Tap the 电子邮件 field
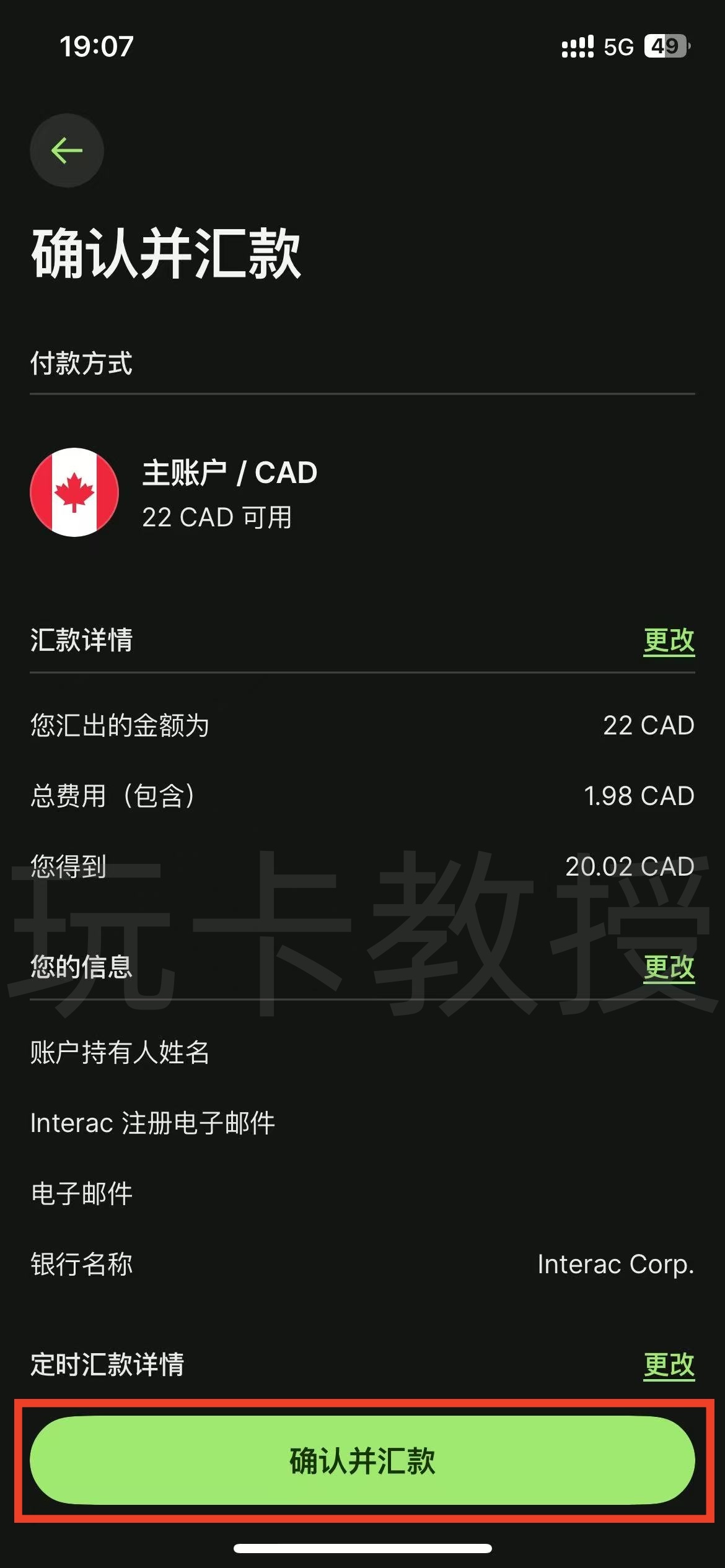Image resolution: width=725 pixels, height=1568 pixels. coord(81,1193)
